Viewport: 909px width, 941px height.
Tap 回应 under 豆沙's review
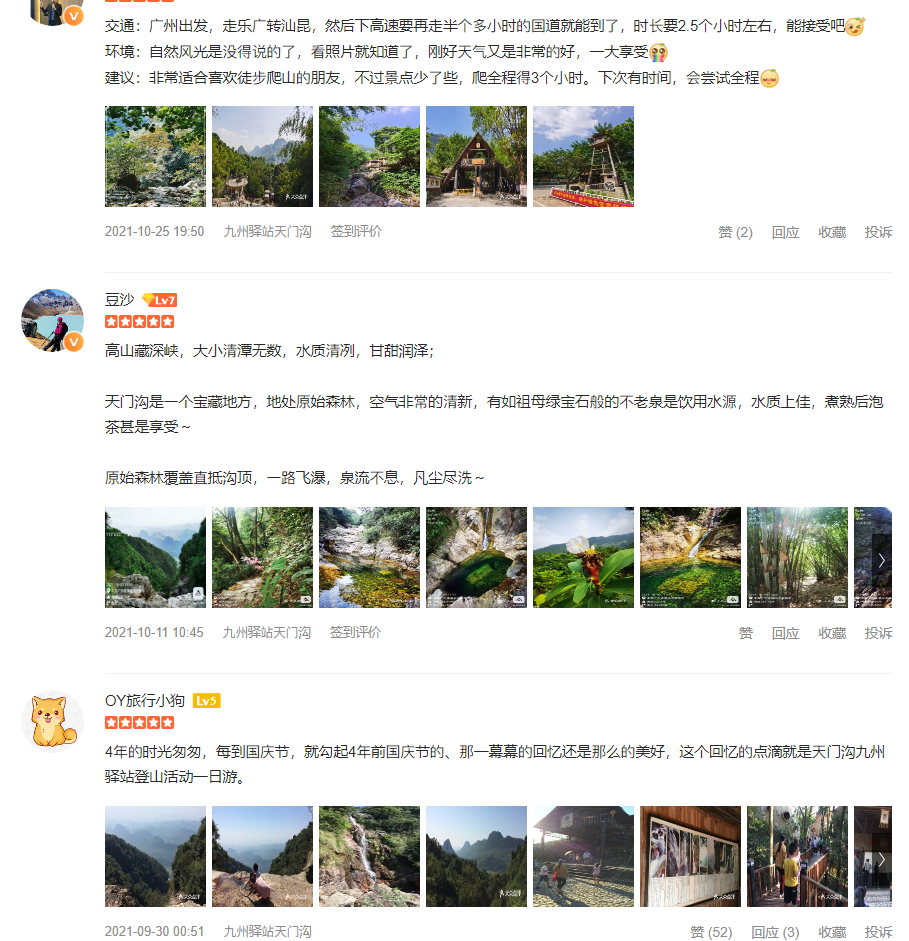tap(785, 633)
